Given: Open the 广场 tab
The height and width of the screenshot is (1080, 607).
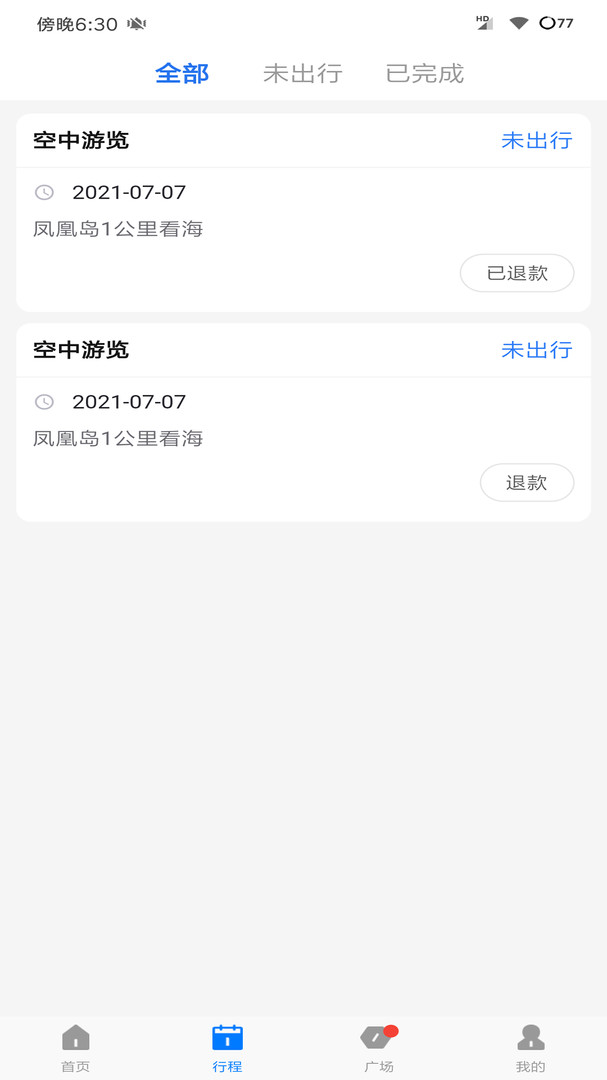Looking at the screenshot, I should [379, 1047].
